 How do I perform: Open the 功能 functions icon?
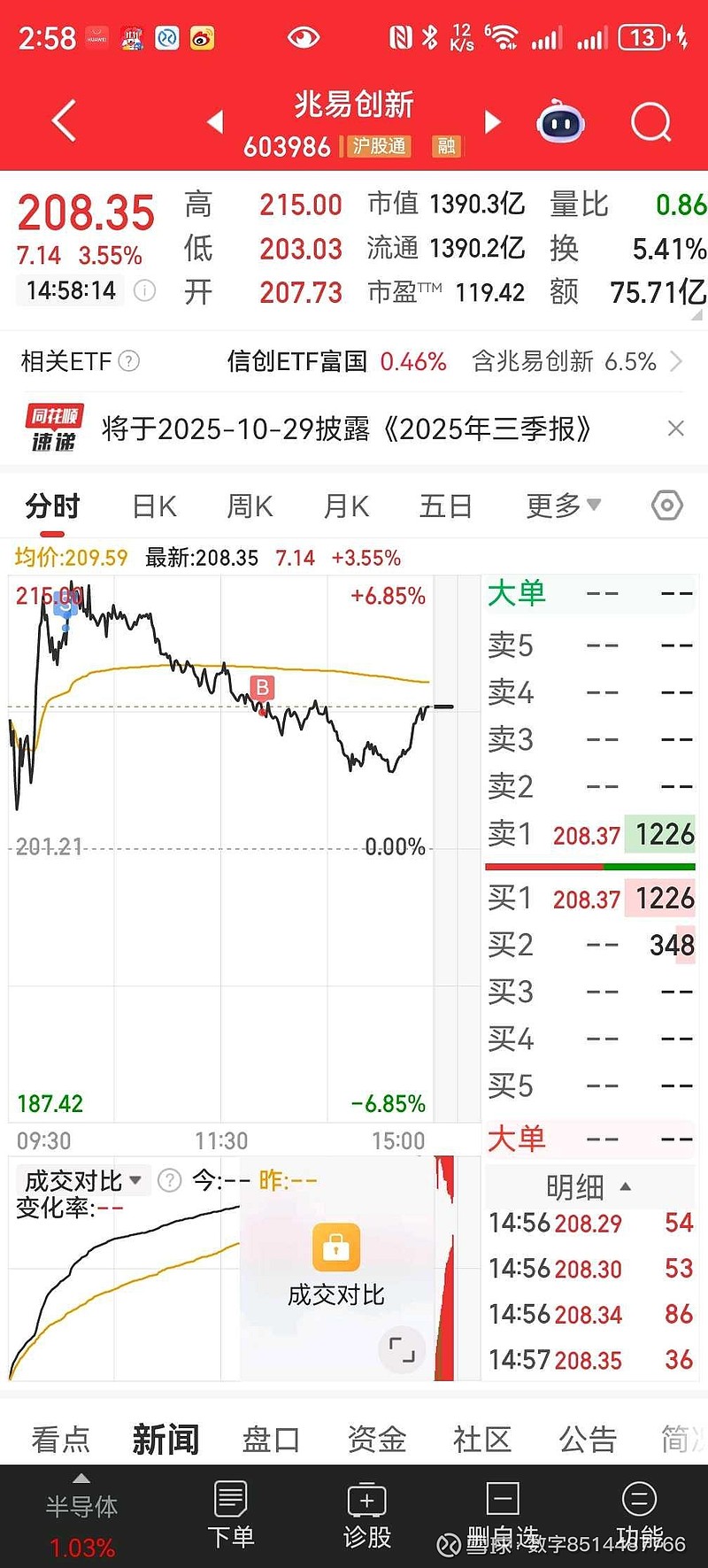click(x=639, y=1502)
